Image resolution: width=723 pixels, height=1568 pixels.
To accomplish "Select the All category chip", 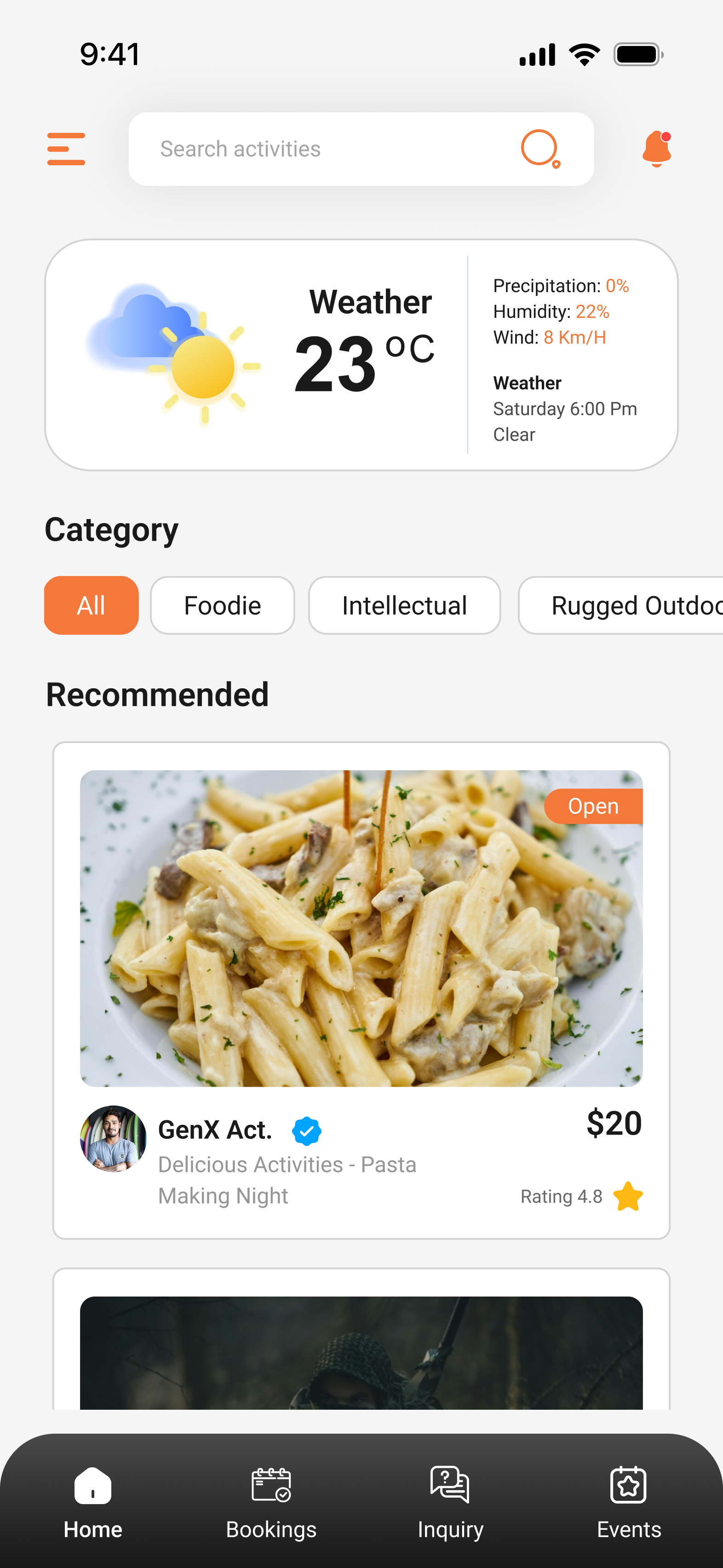I will point(91,605).
